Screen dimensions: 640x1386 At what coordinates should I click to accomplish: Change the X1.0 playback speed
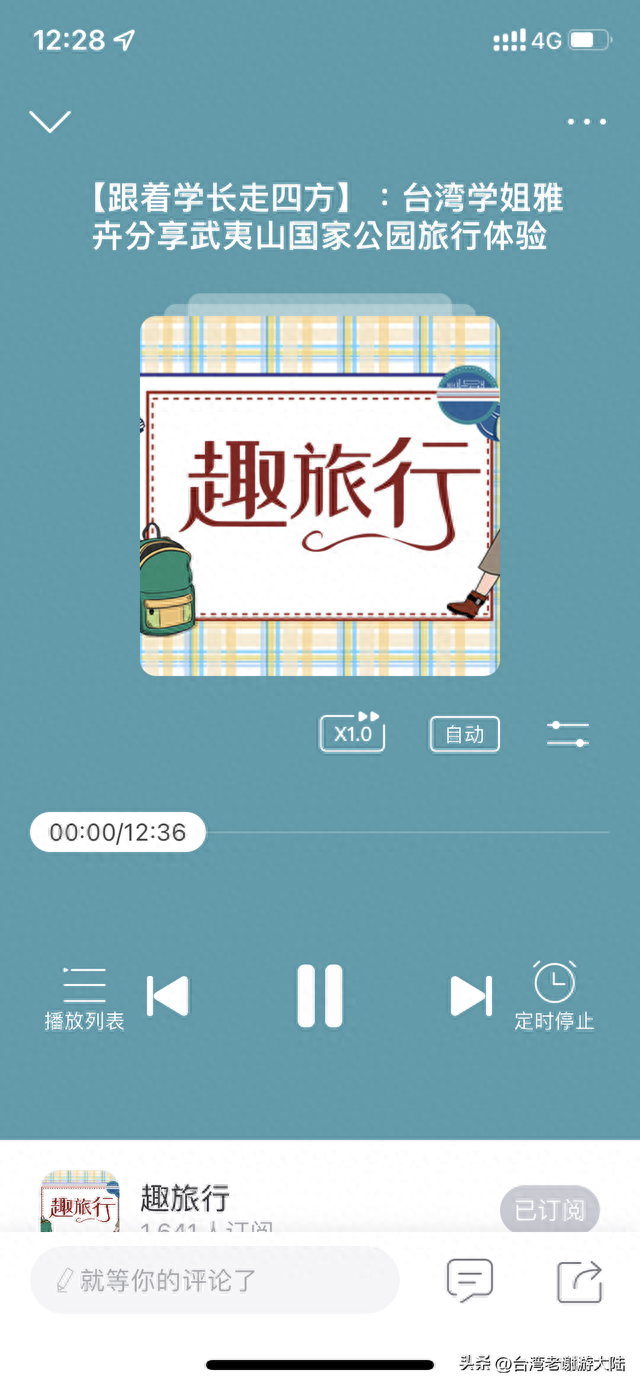click(353, 732)
